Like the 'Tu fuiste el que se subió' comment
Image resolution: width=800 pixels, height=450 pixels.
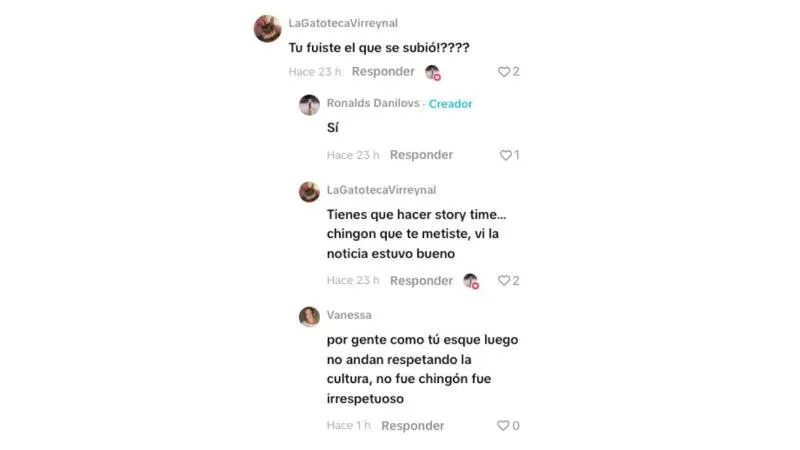pyautogui.click(x=504, y=72)
